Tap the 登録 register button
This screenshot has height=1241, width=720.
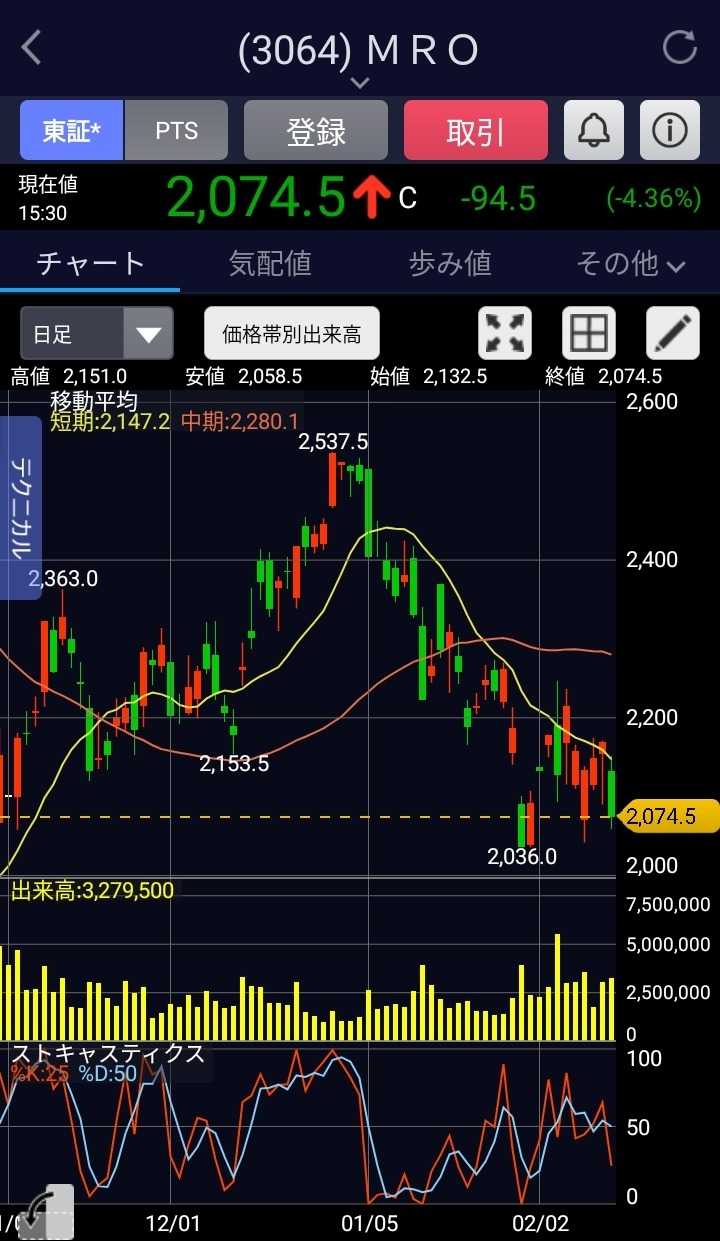316,131
